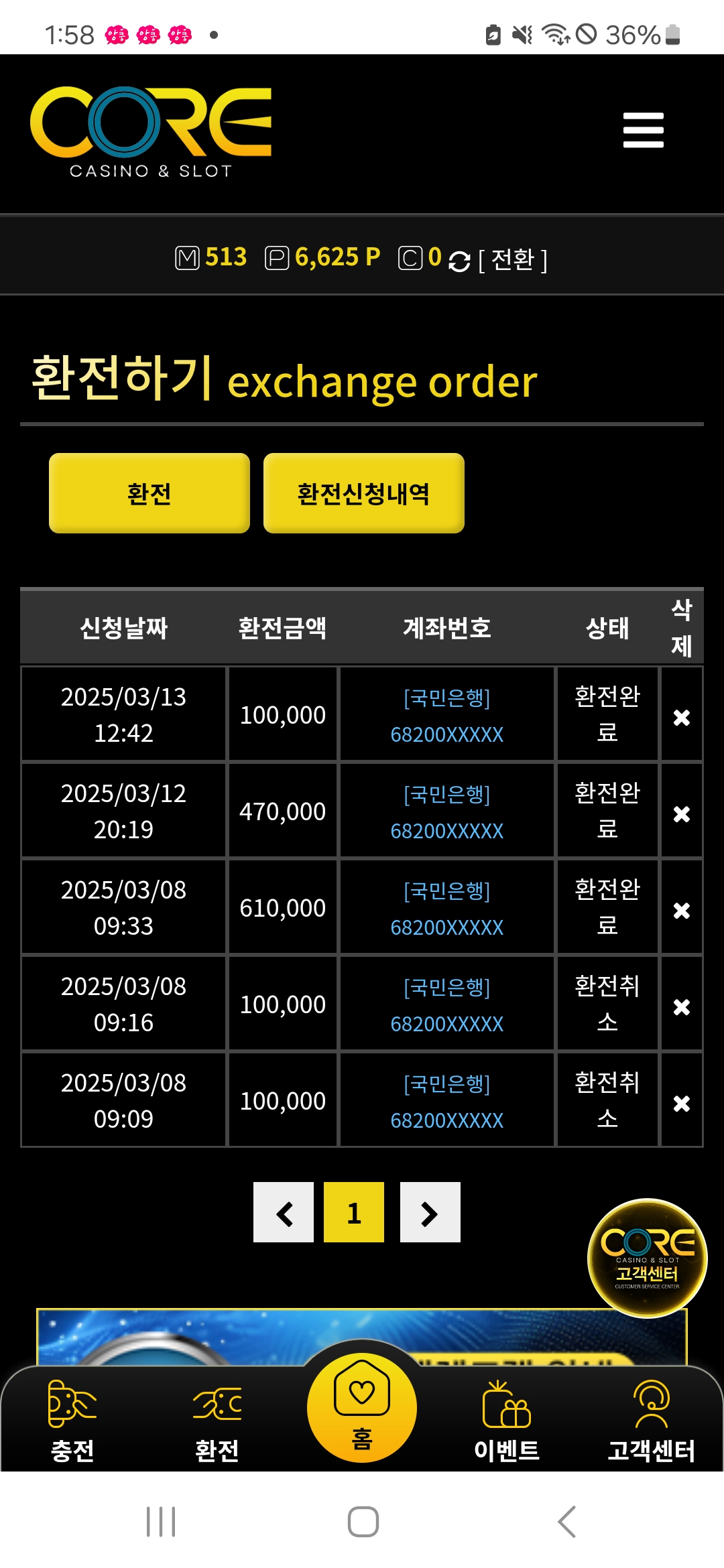The height and width of the screenshot is (1568, 724).
Task: Delete the 2025/03/13 12:42 record
Action: click(x=681, y=717)
